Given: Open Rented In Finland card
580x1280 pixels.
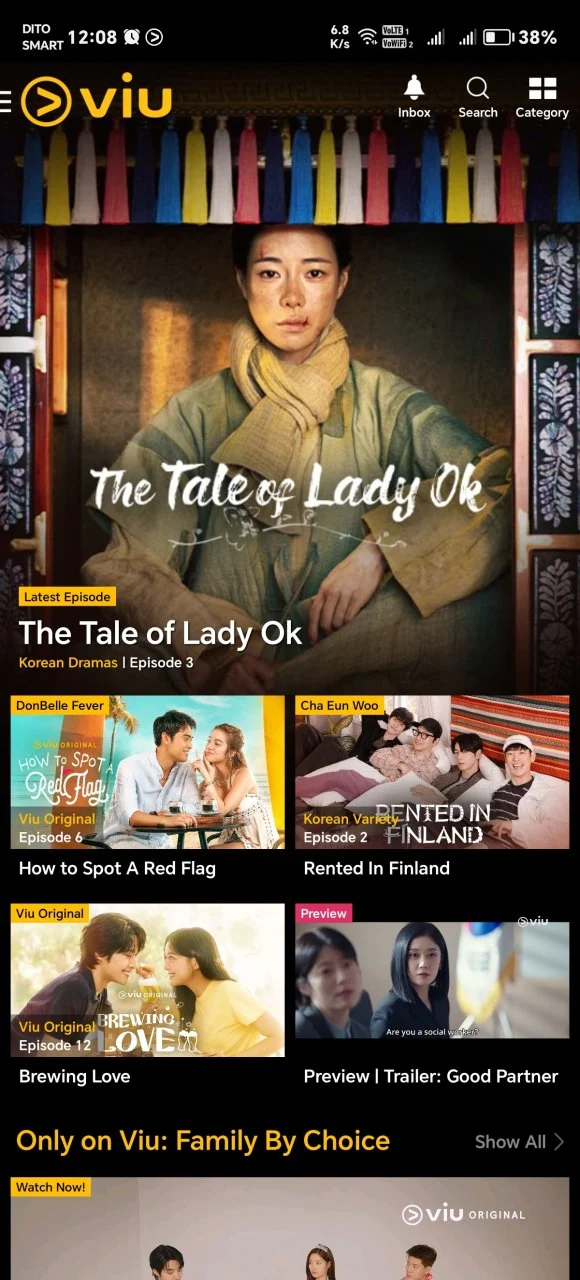Looking at the screenshot, I should [432, 788].
